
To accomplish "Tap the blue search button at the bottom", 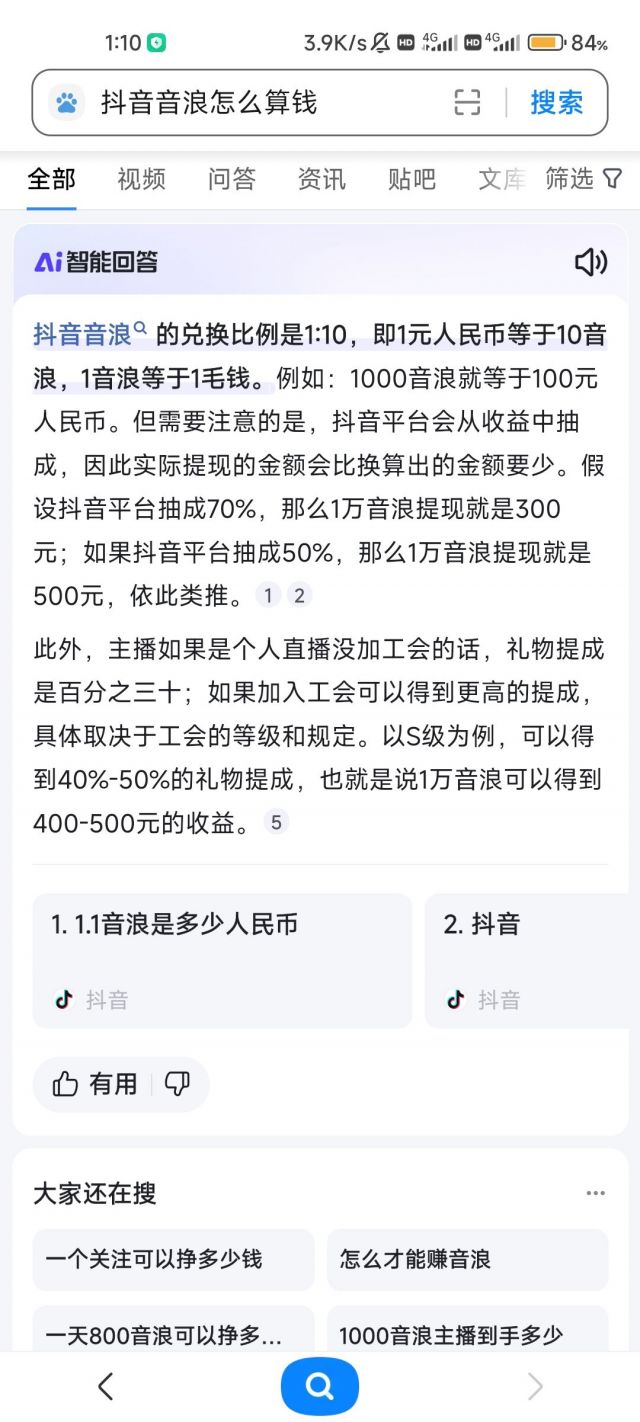I will click(319, 1386).
